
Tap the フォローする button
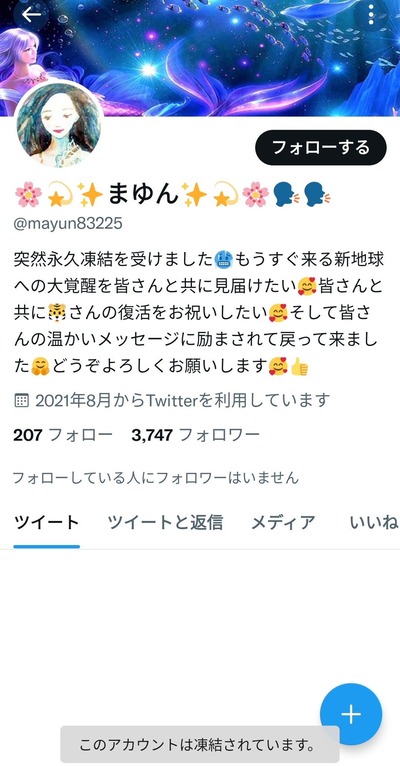coord(321,147)
